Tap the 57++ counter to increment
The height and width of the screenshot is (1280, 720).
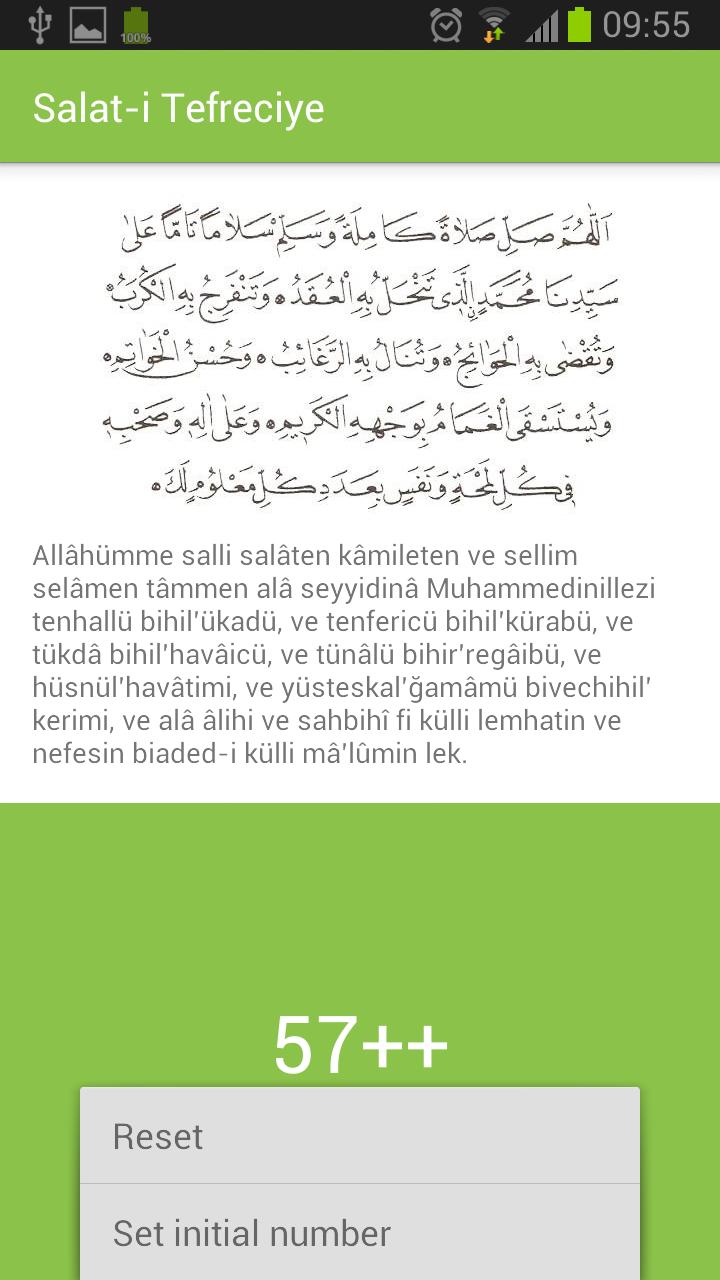[x=360, y=1040]
